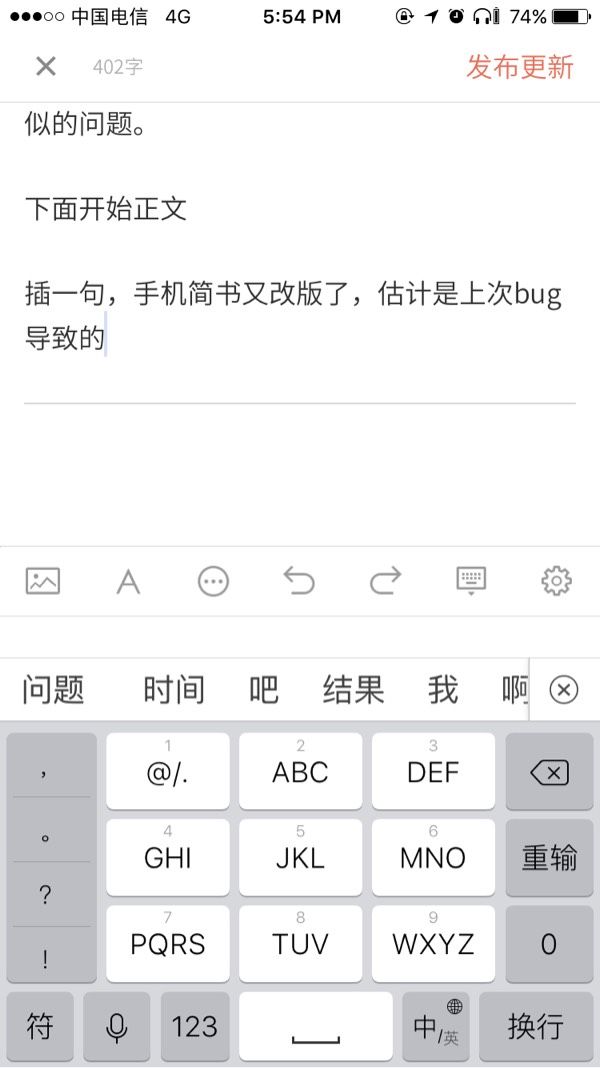600x1068 pixels.
Task: Open text formatting with the A icon
Action: 128,582
